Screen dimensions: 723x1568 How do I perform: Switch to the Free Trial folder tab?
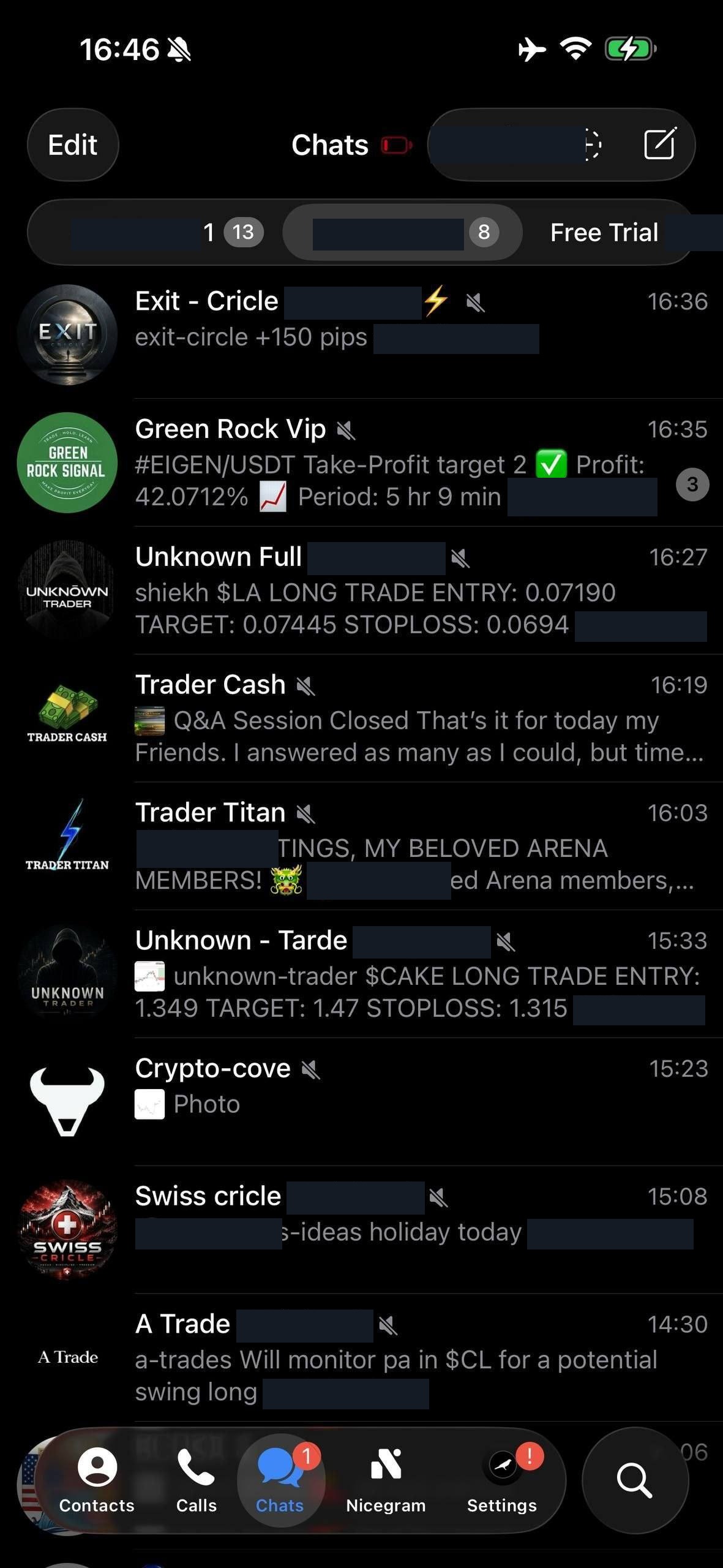(x=604, y=233)
